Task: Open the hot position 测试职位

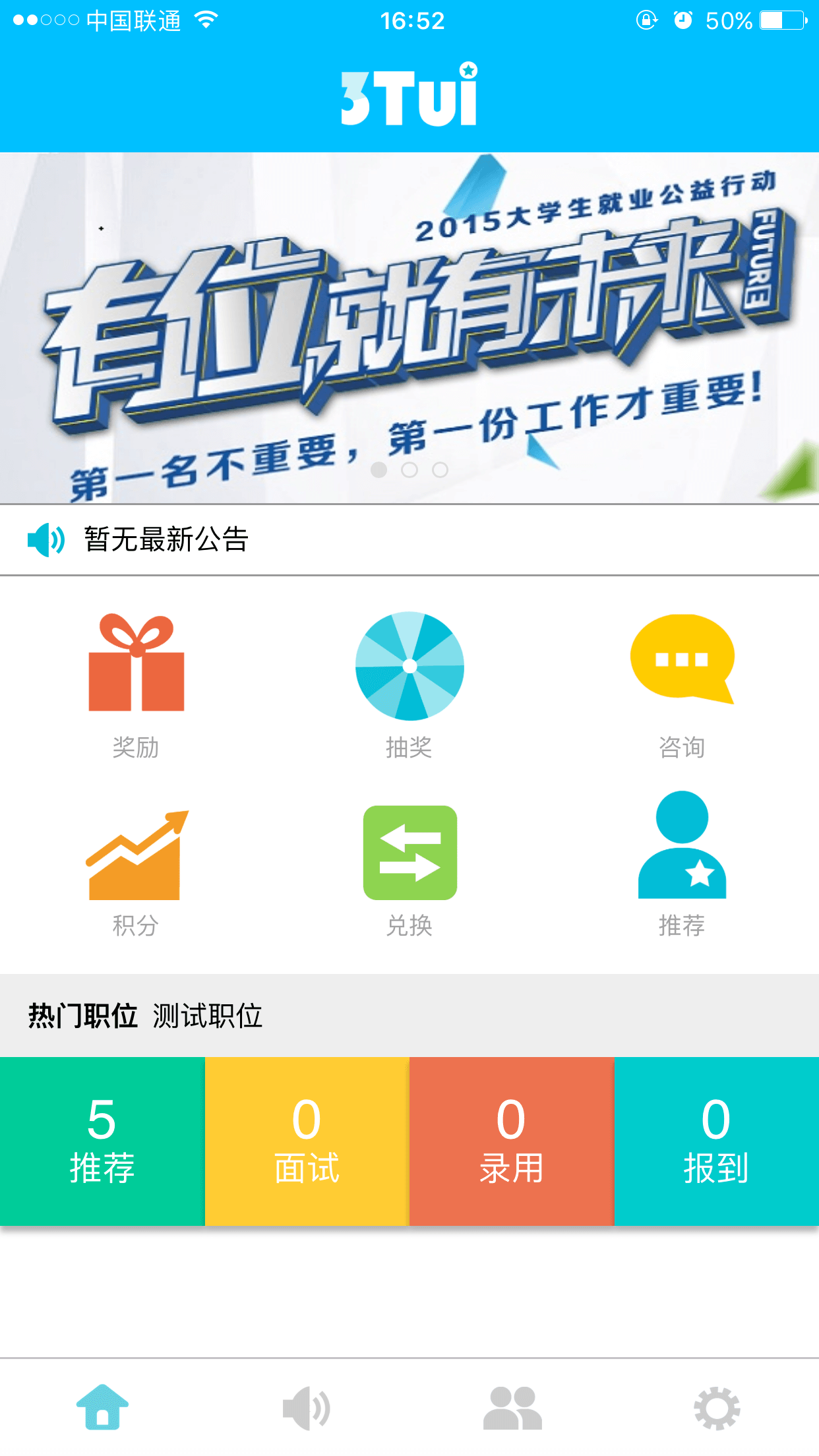Action: [208, 1016]
